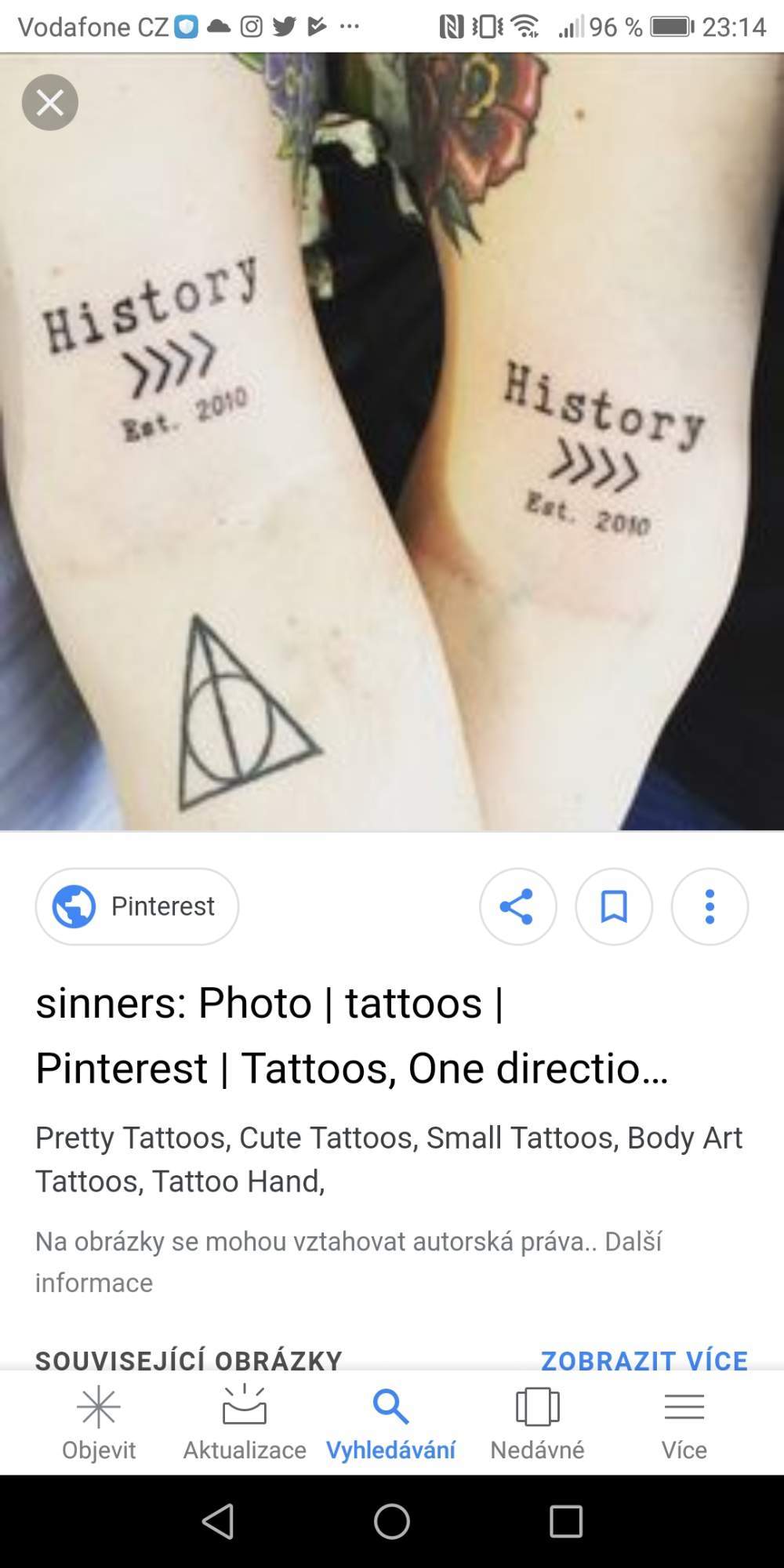784x1568 pixels.
Task: Go back using the system back button
Action: 218,1521
